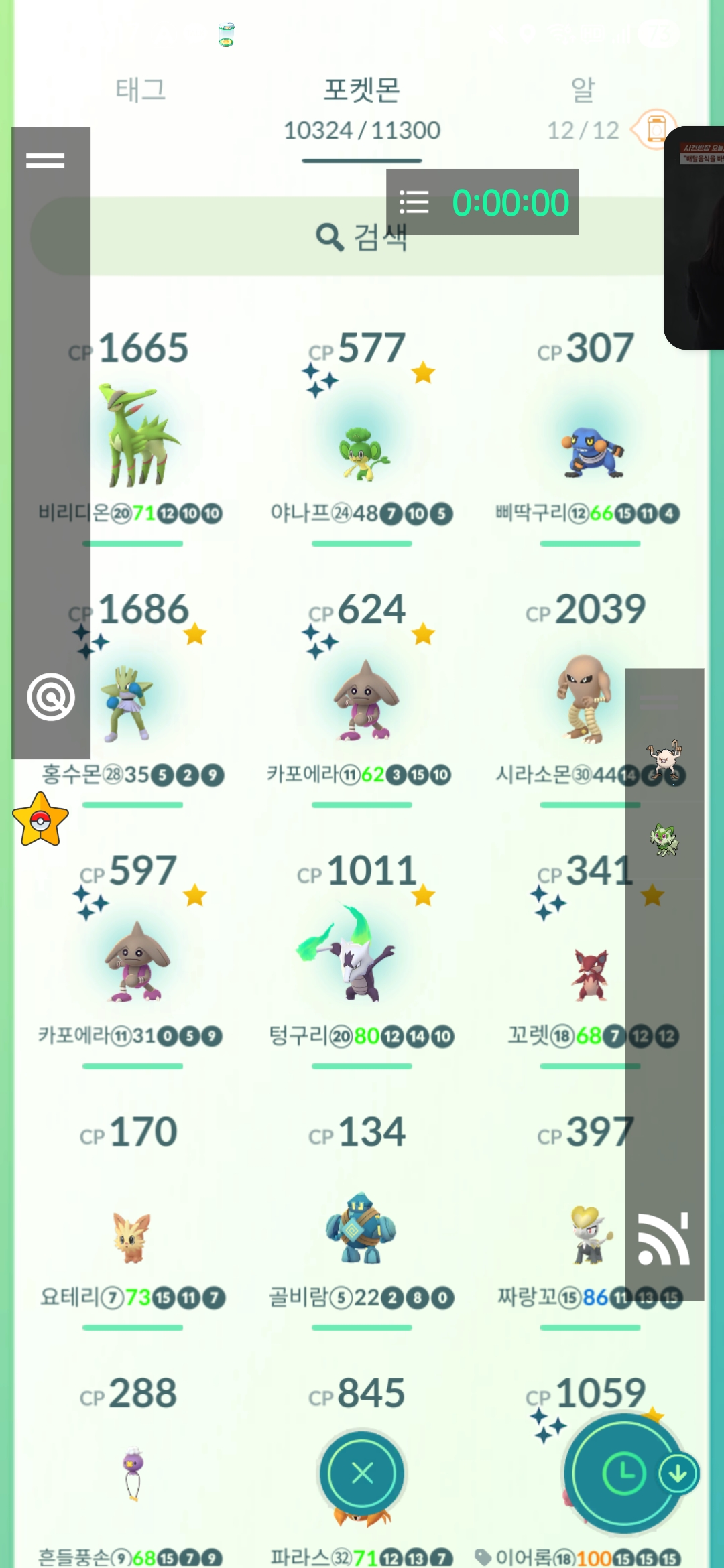Image resolution: width=724 pixels, height=1568 pixels.
Task: View the 요테리 CP 170 Pokémon
Action: pos(132,1236)
